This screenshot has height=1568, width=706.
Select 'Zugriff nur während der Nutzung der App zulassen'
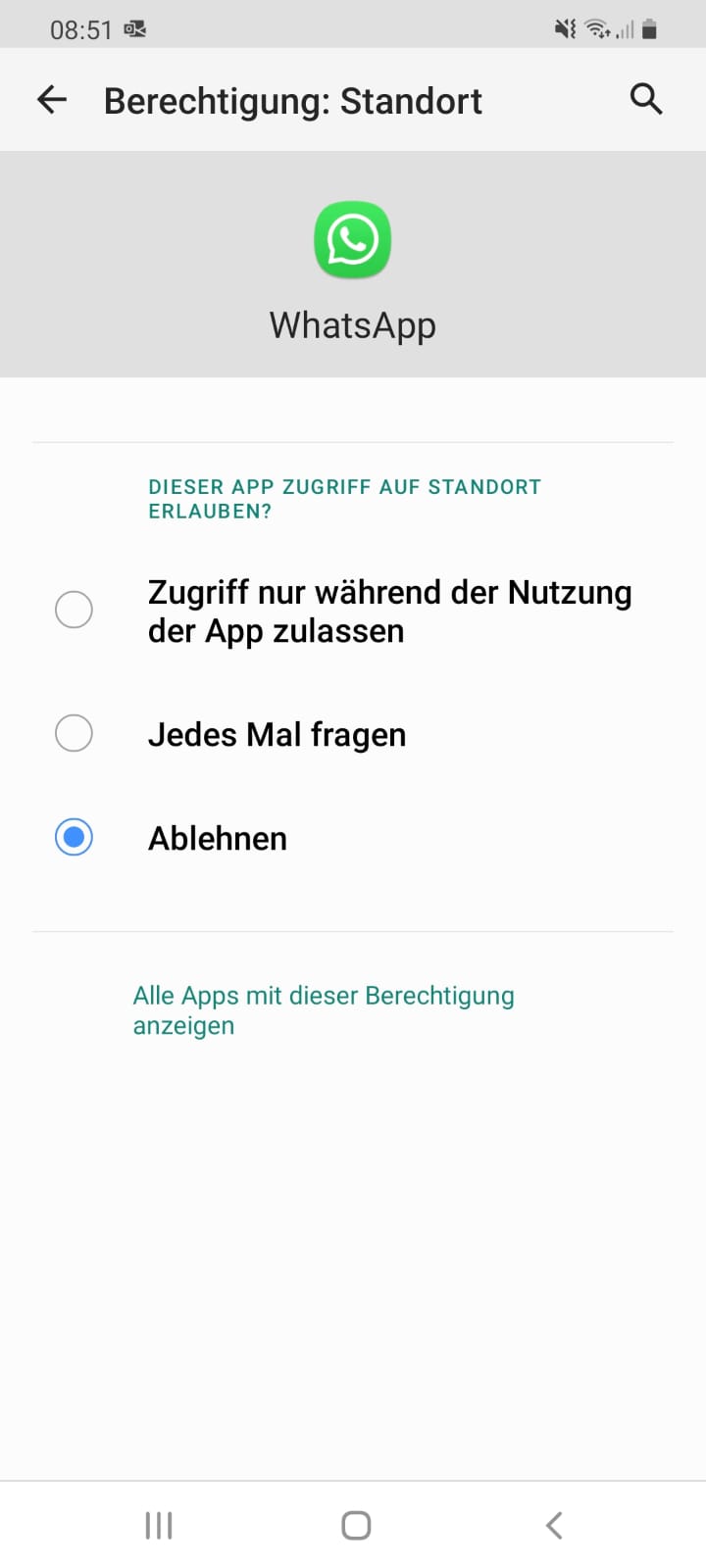[75, 610]
